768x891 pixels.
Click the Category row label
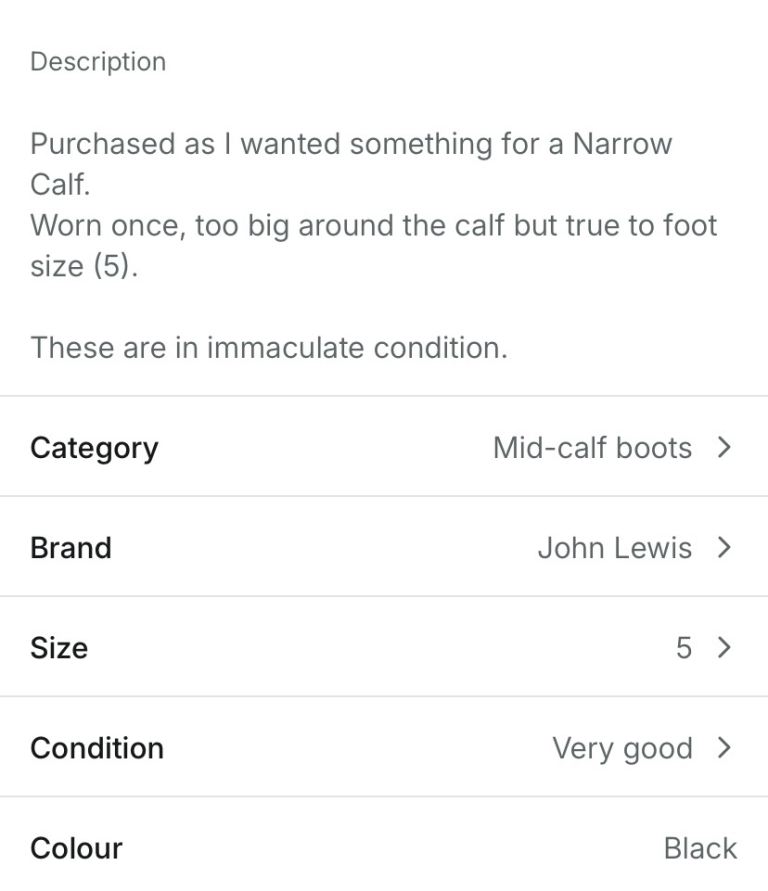pos(94,448)
